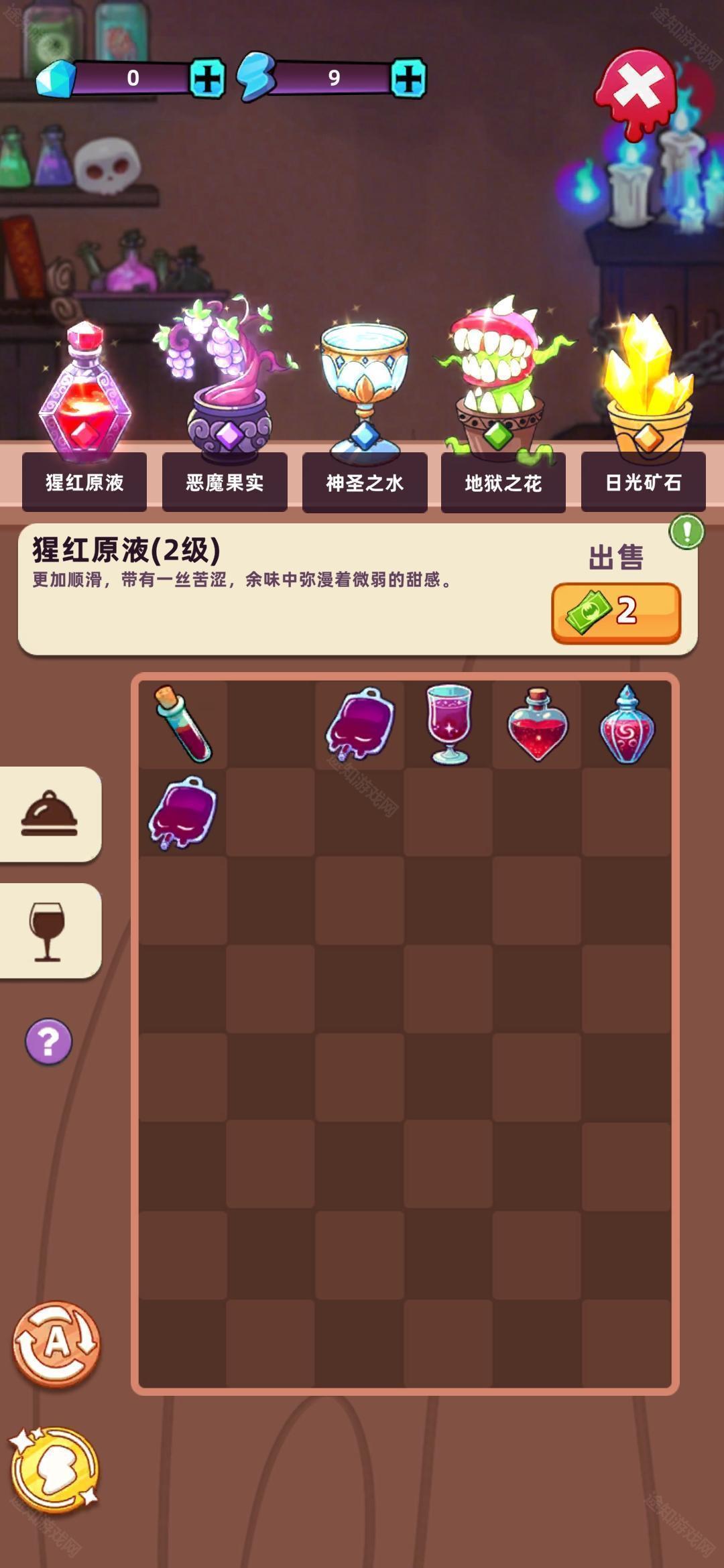Close the potion screen with red X
The image size is (724, 1568).
(x=636, y=92)
